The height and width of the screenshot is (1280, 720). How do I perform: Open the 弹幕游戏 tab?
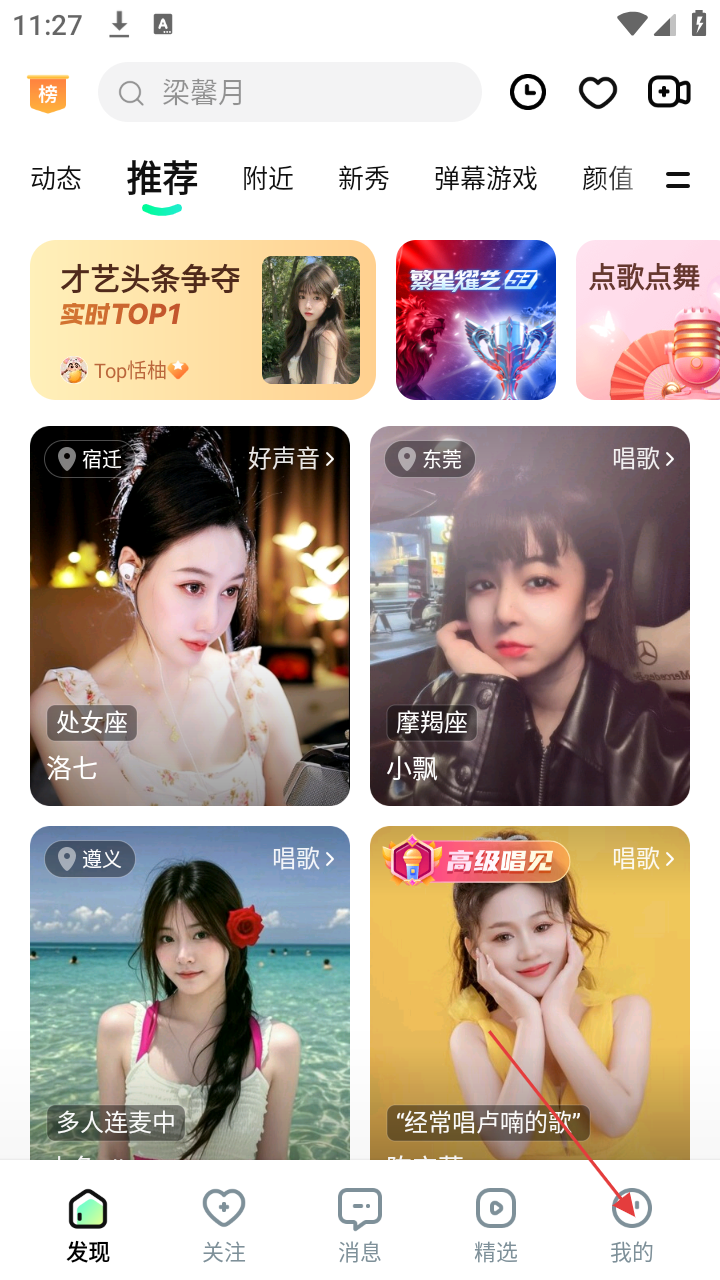click(485, 179)
